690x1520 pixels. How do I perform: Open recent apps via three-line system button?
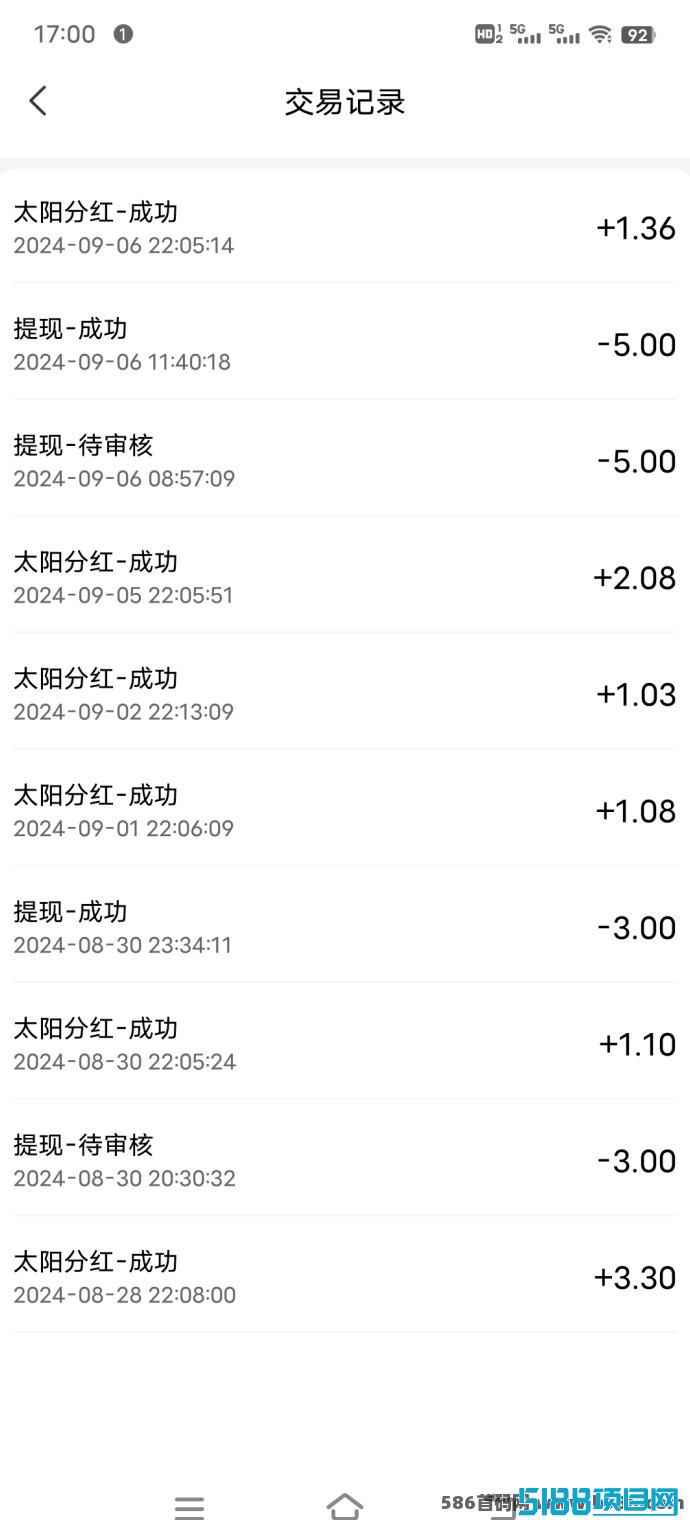pos(189,1507)
